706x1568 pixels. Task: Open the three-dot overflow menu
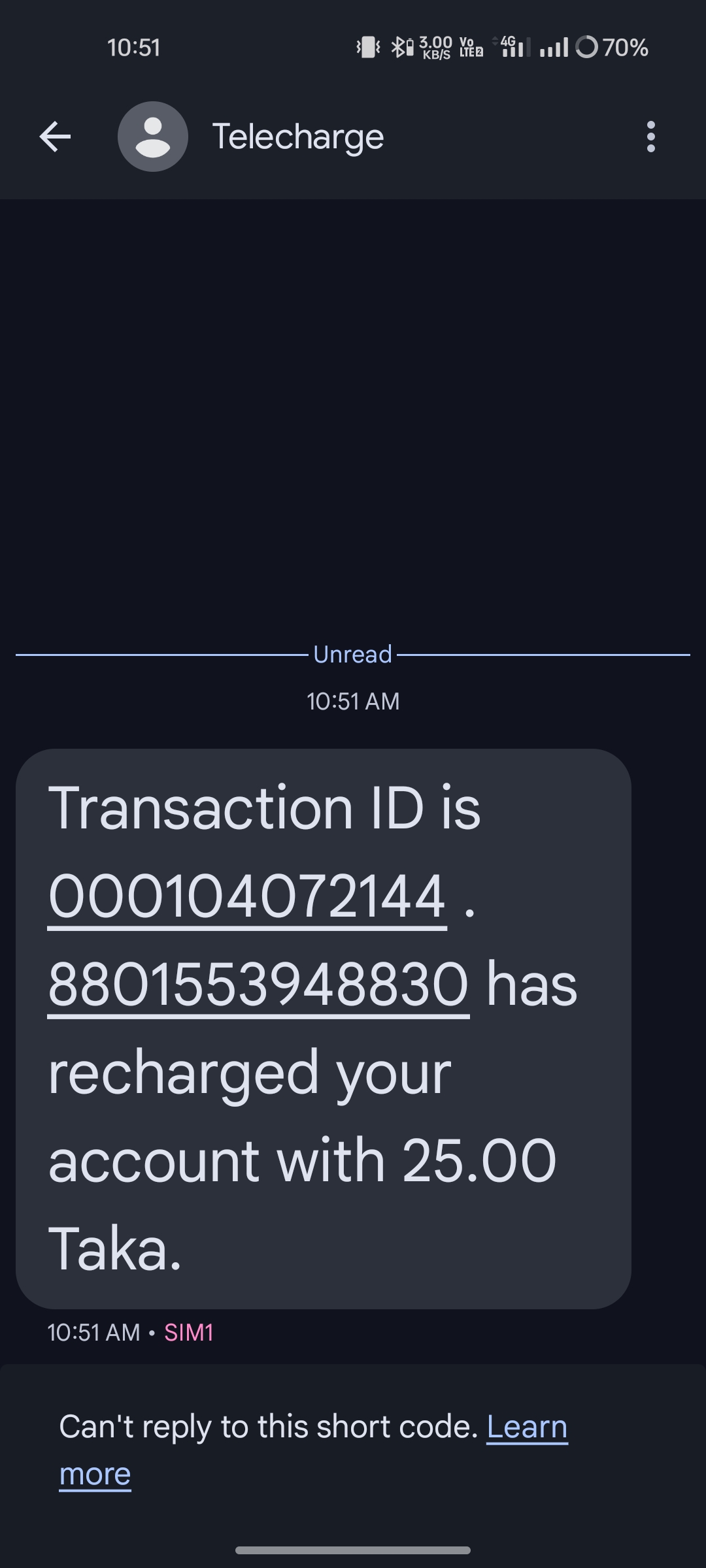point(650,137)
